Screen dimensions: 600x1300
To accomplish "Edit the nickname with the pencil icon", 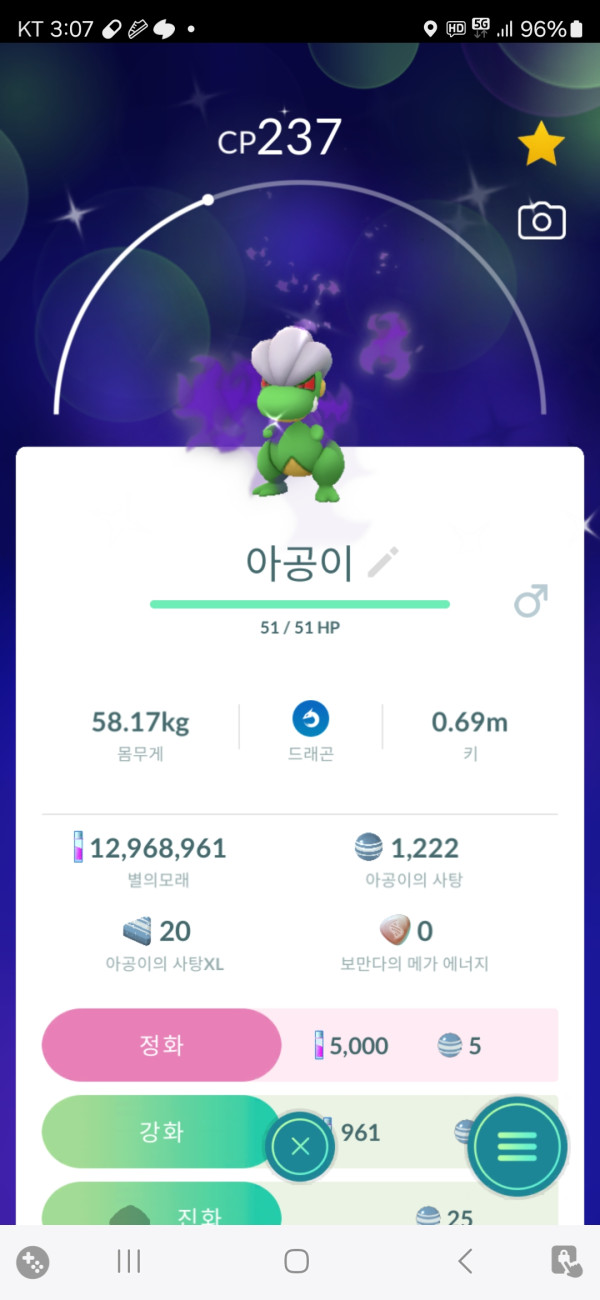I will click(x=382, y=564).
